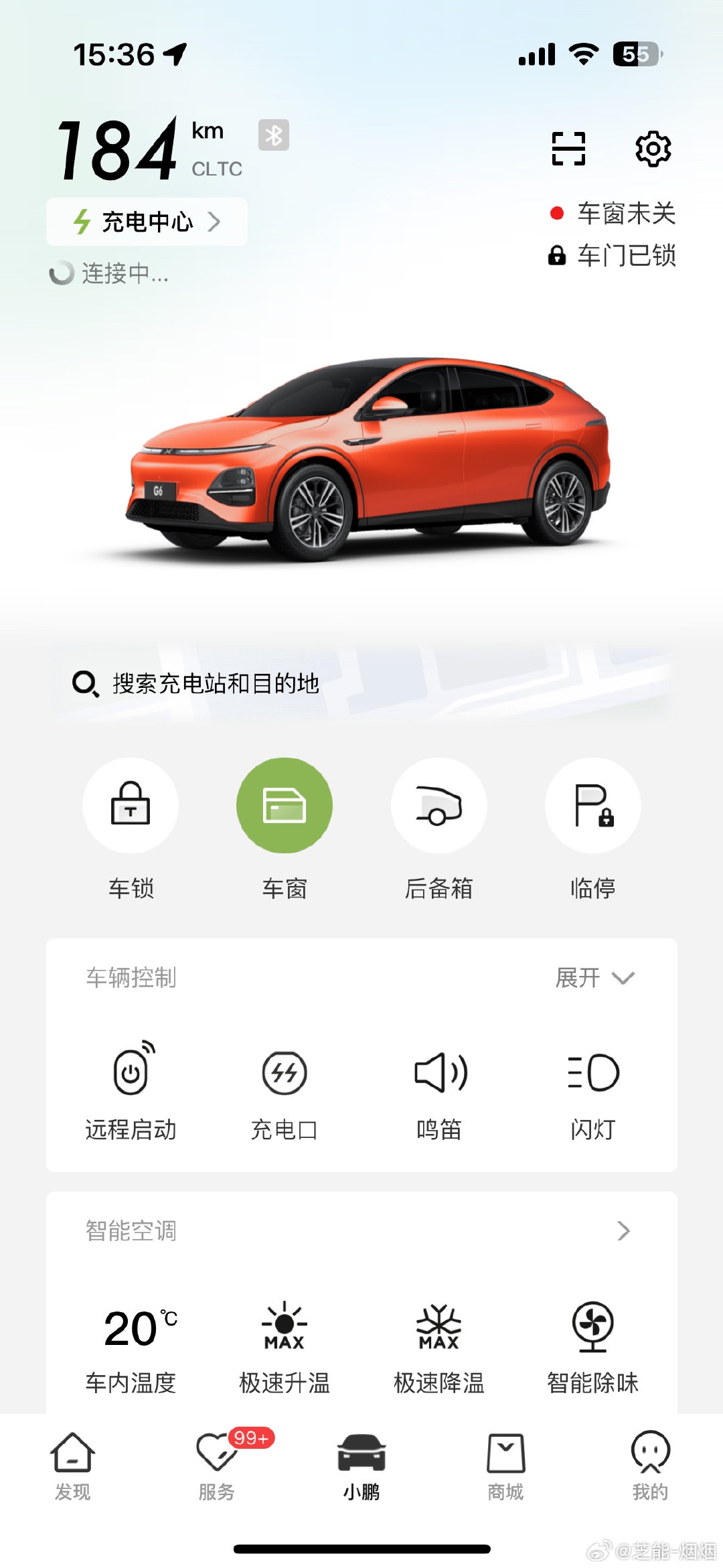723x1568 pixels.
Task: Open the scan icon
Action: [x=568, y=149]
